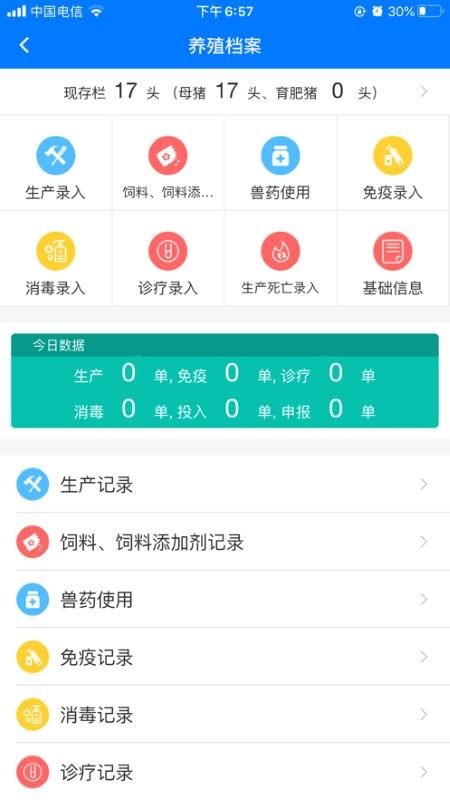Open 消毒记录

(x=225, y=714)
